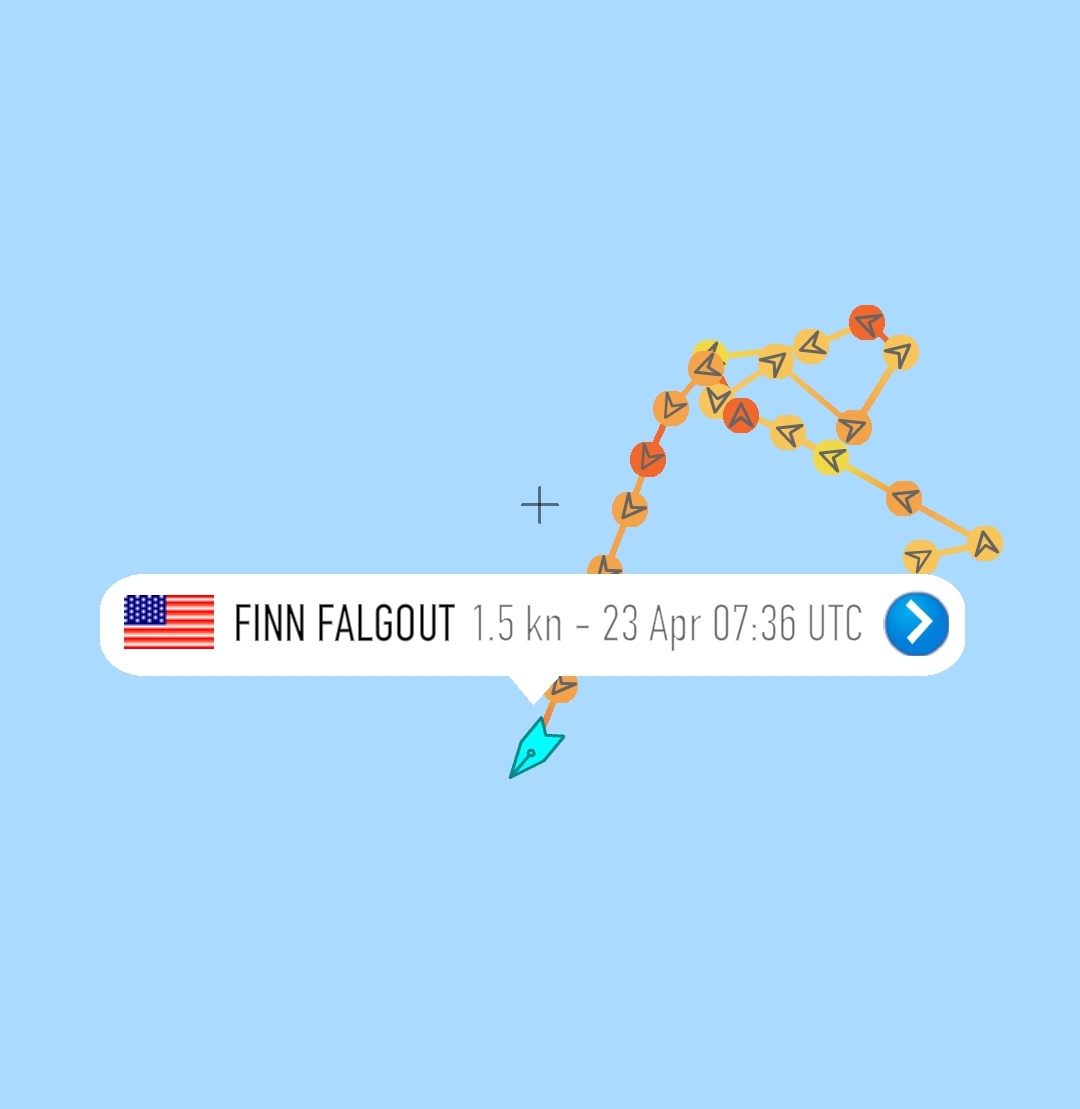Open FINN FALGOUT vessel details arrow
Image resolution: width=1080 pixels, height=1109 pixels.
pos(916,624)
